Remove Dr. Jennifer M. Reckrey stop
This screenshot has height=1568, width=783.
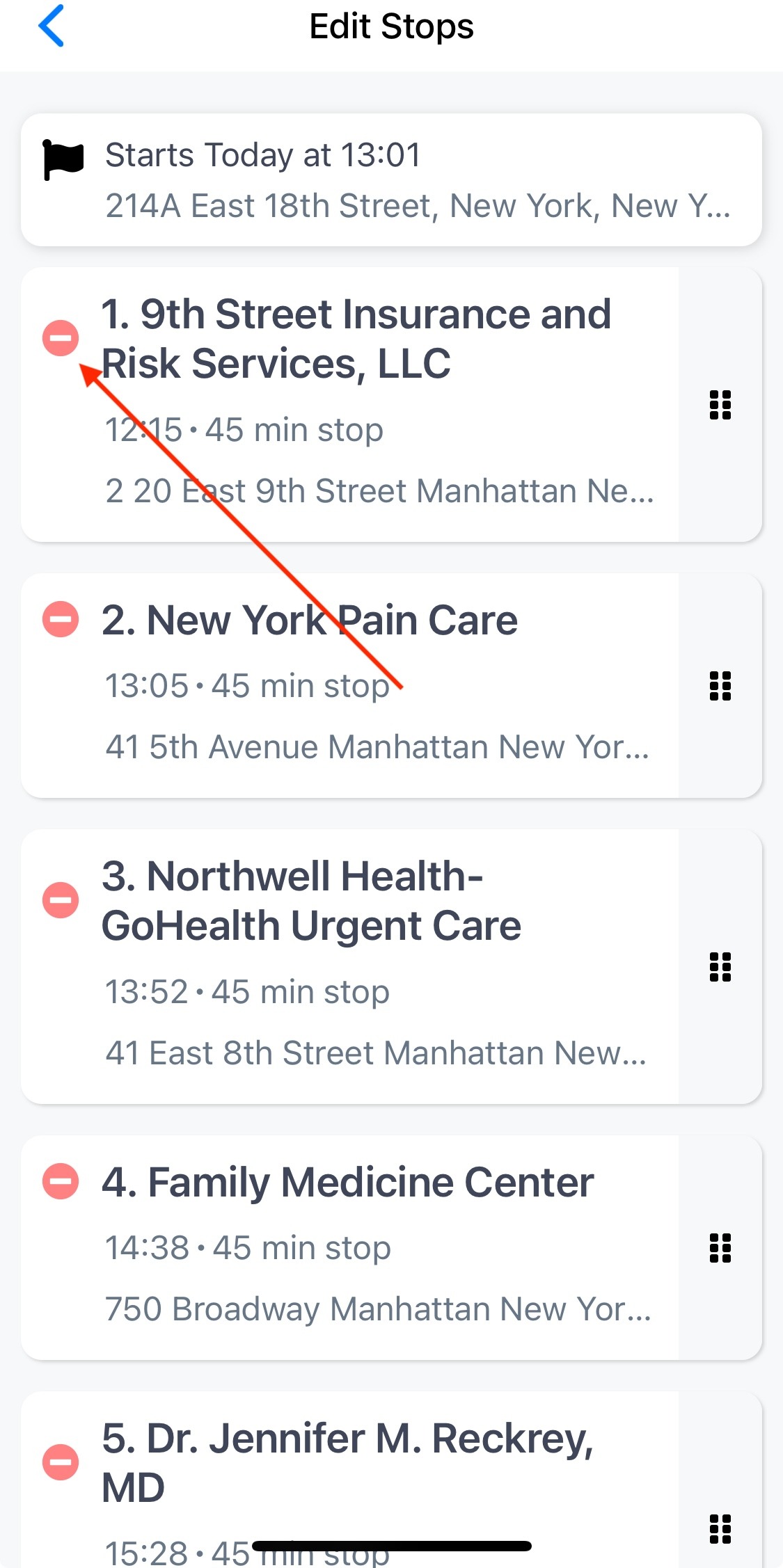coord(61,1462)
